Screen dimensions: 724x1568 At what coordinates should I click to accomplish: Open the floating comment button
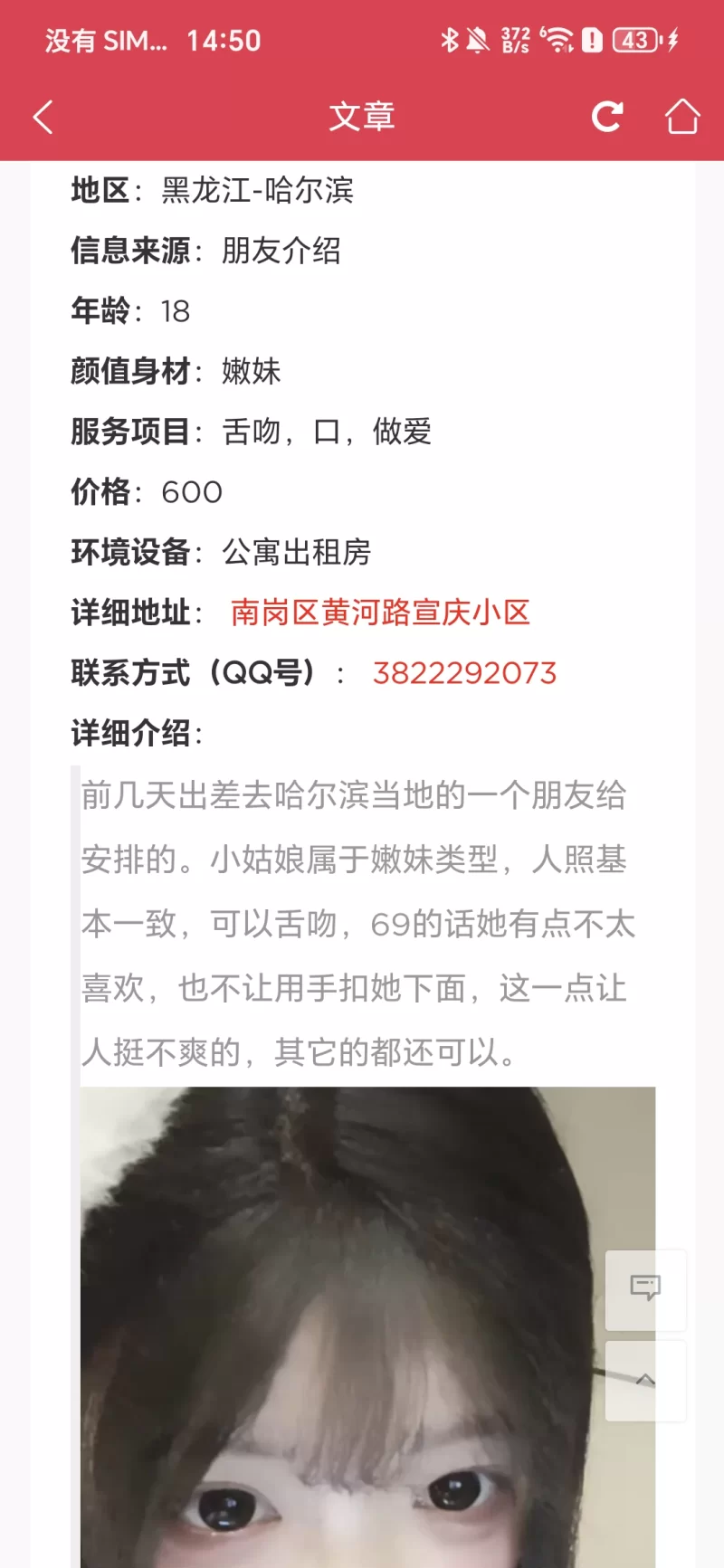point(645,1288)
